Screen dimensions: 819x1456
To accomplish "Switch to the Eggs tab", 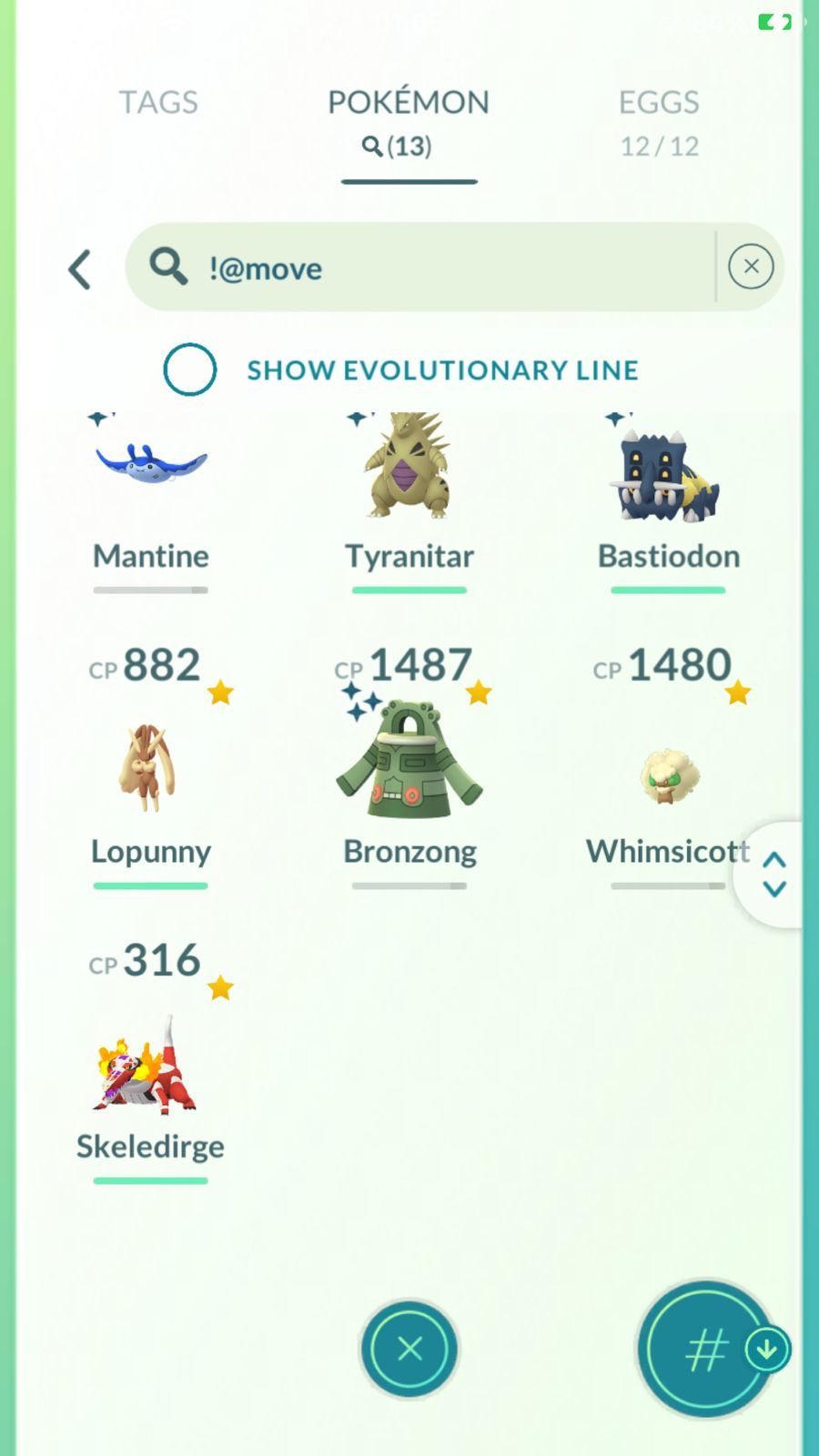I will (x=660, y=123).
